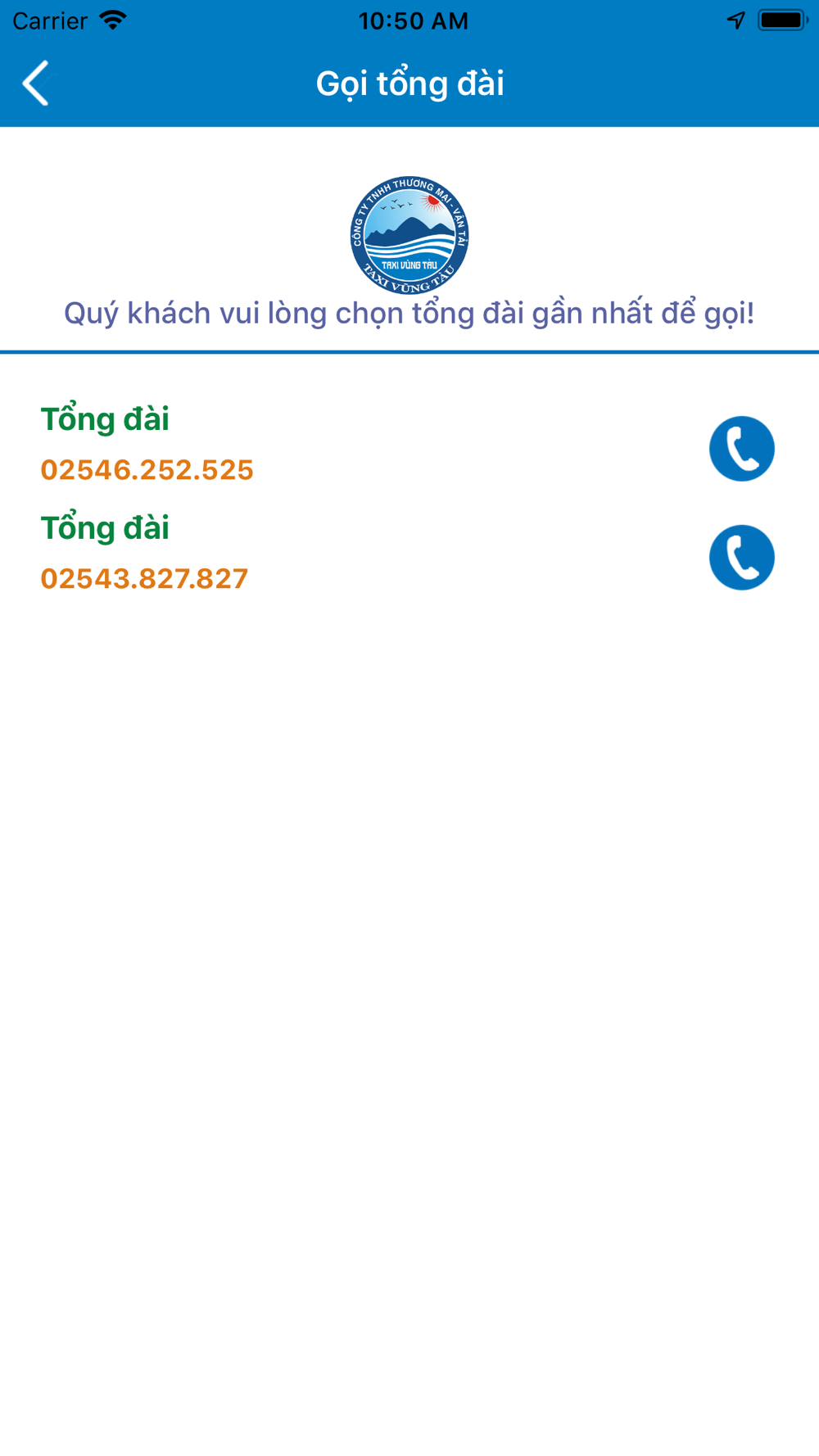Call the hotline 02543.827.827
This screenshot has height=1456, width=819.
[742, 558]
